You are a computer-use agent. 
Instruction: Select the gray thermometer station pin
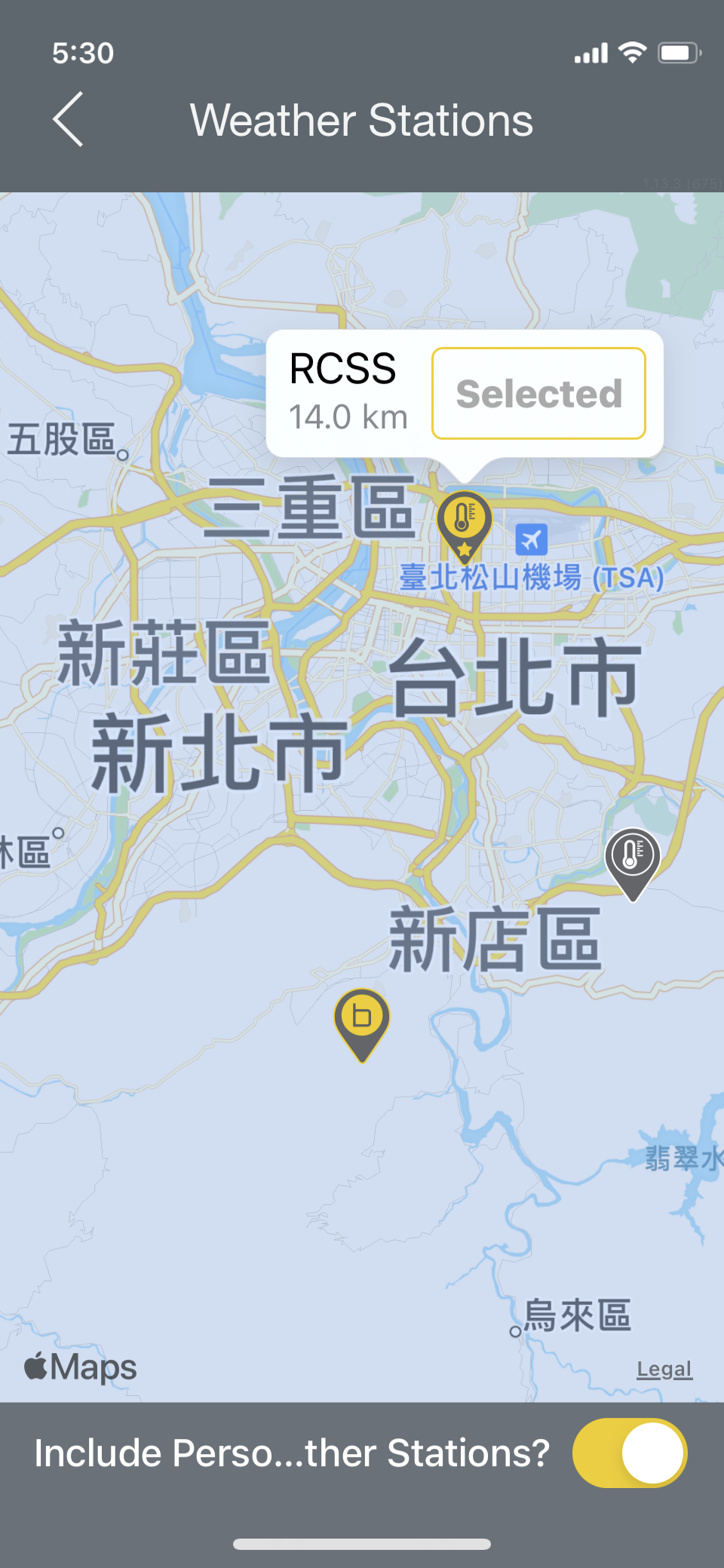pos(633,858)
